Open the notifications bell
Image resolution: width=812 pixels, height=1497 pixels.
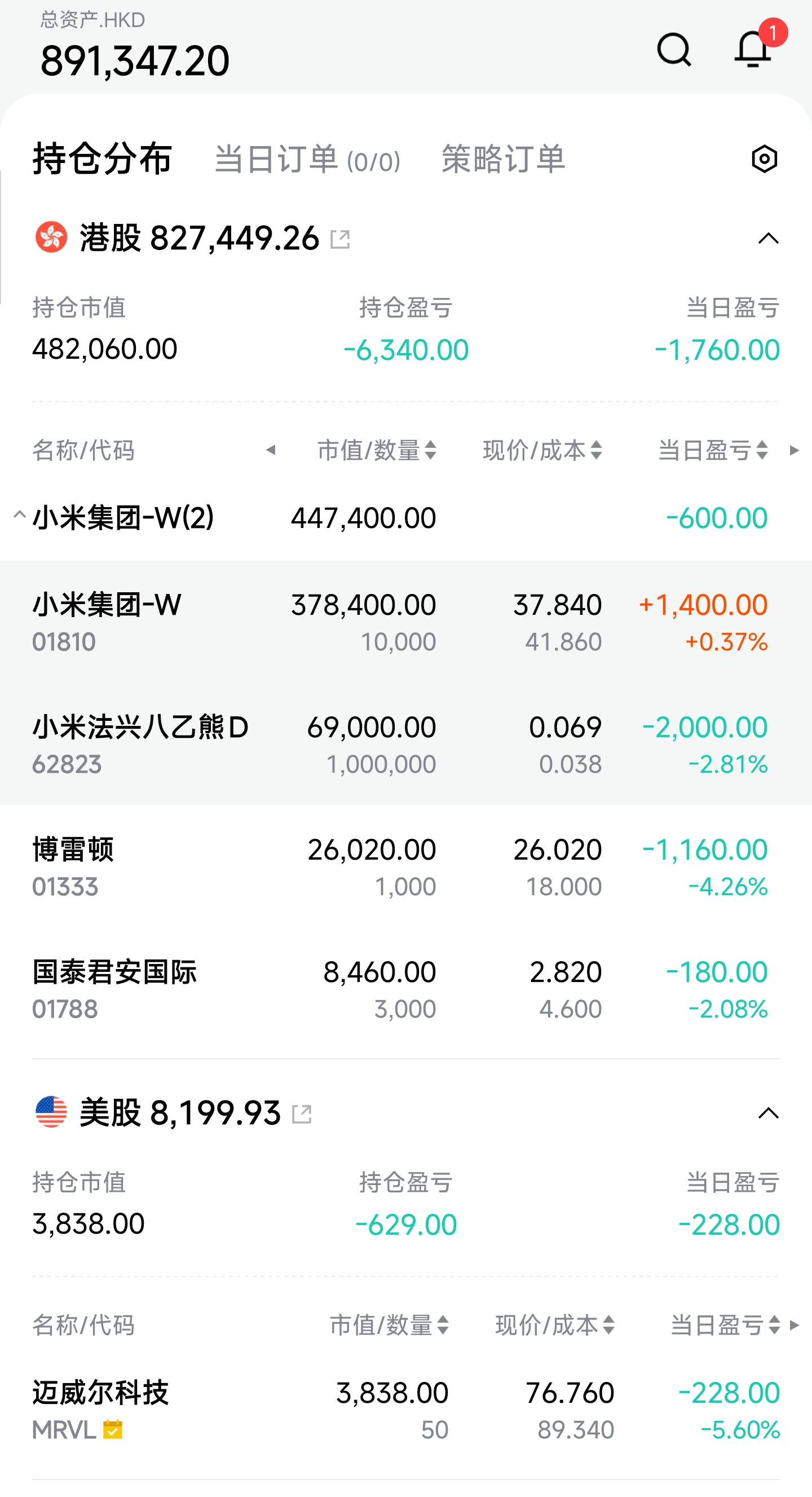tap(753, 49)
